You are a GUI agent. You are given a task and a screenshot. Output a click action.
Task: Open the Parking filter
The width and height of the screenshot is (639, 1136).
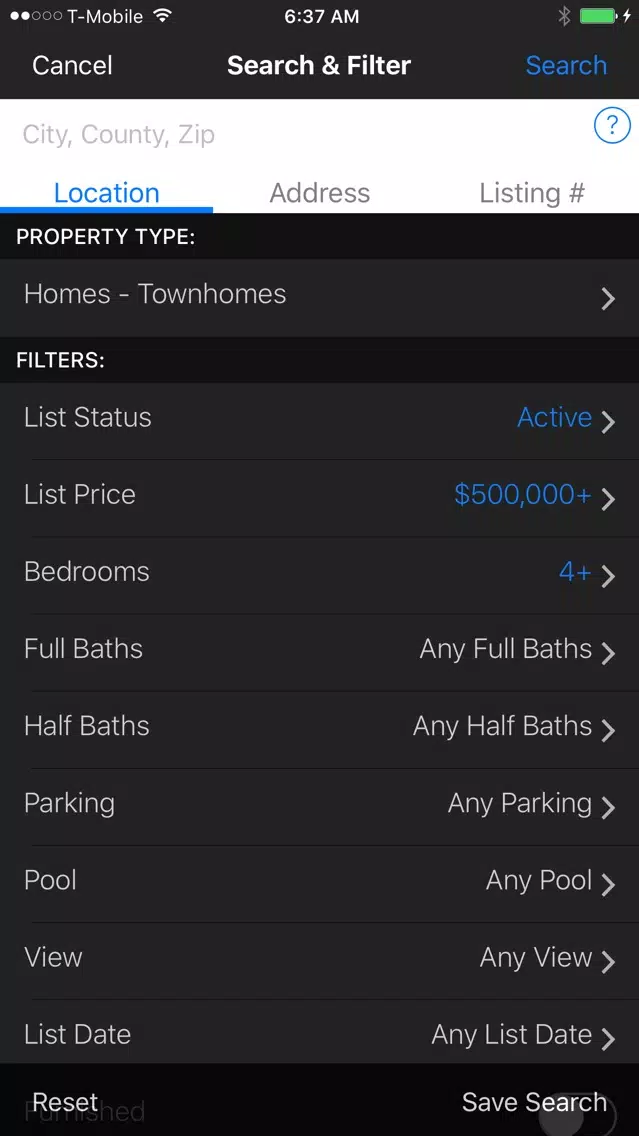tap(320, 806)
